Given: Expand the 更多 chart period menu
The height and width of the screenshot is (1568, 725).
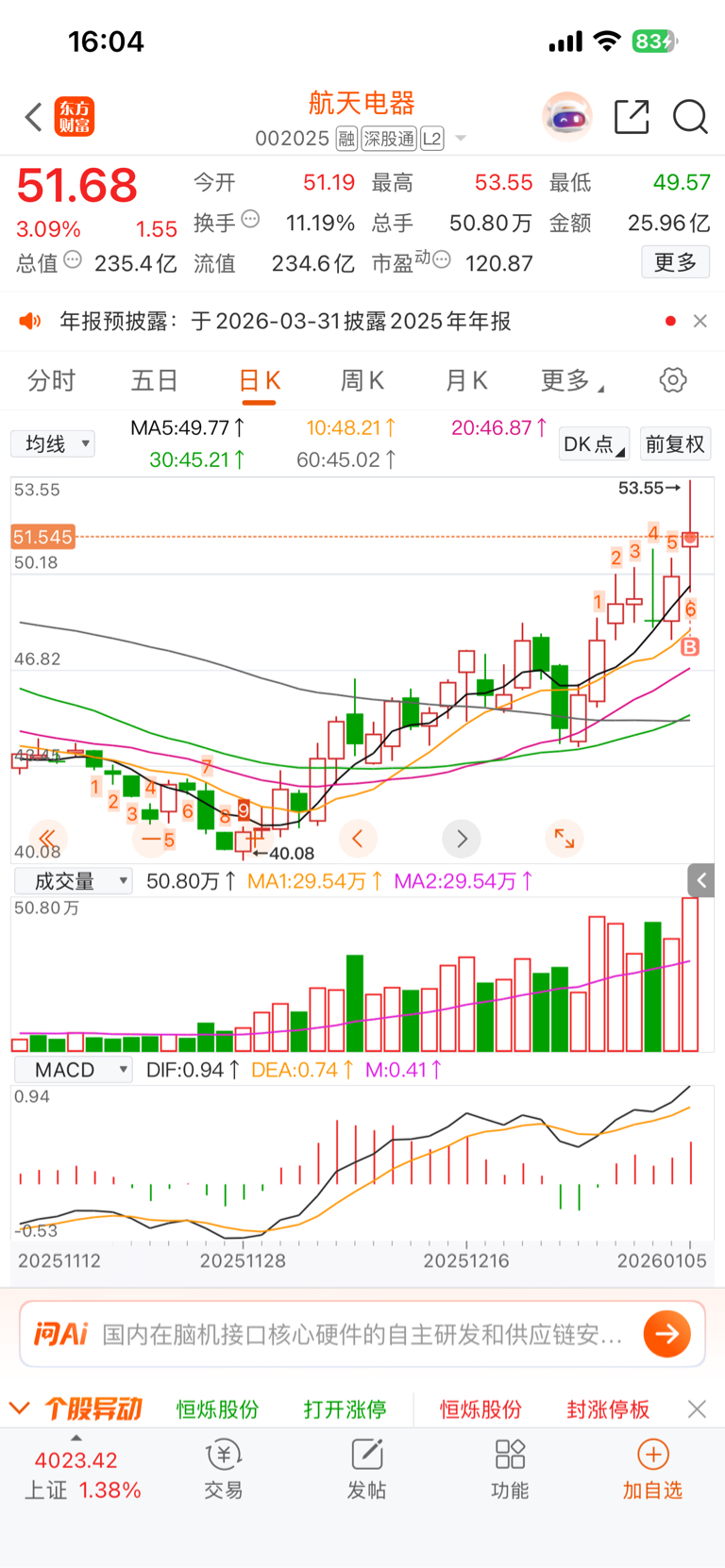Looking at the screenshot, I should point(571,380).
